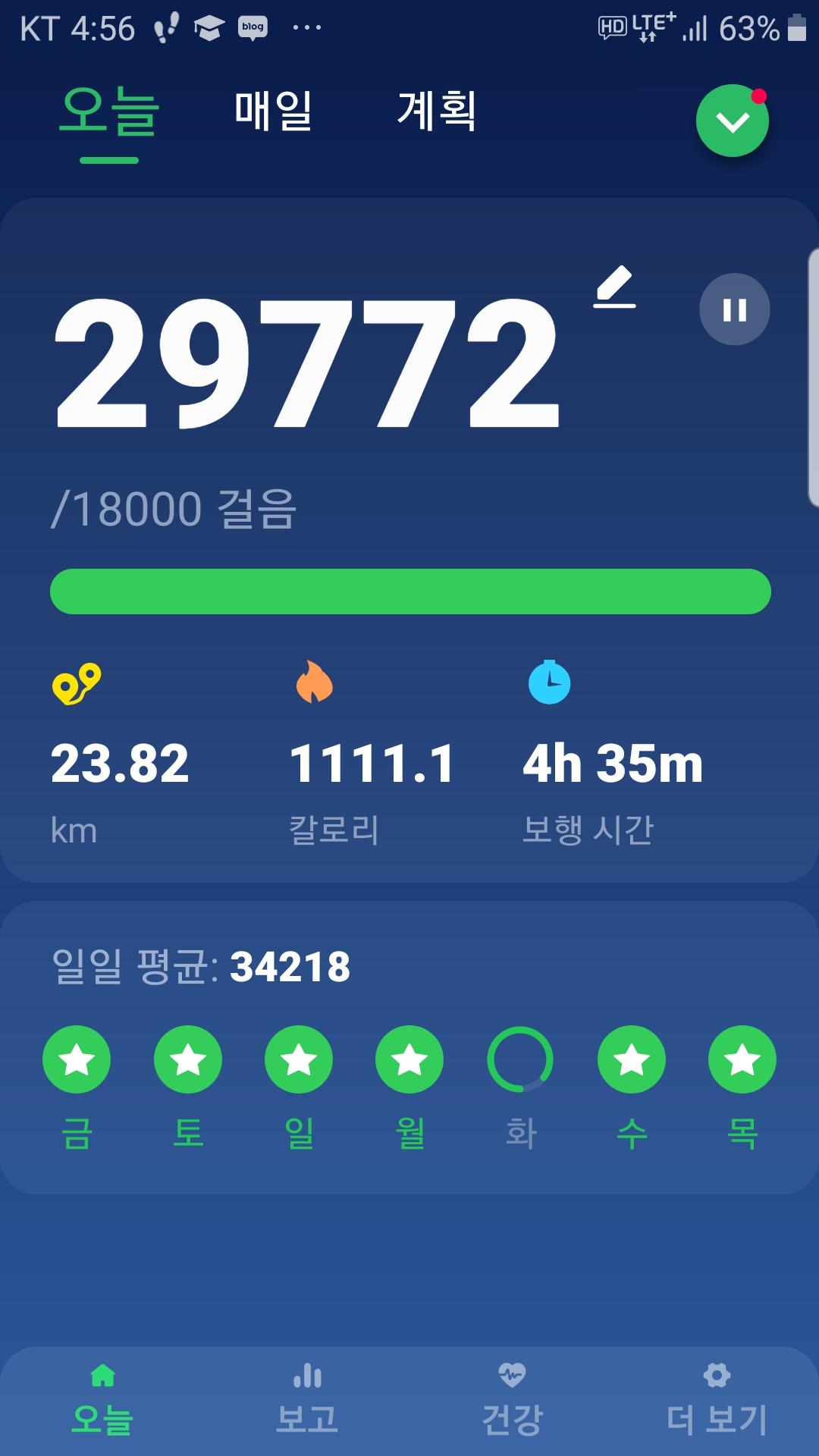View Wednesday (수) star badge

coord(632,1059)
